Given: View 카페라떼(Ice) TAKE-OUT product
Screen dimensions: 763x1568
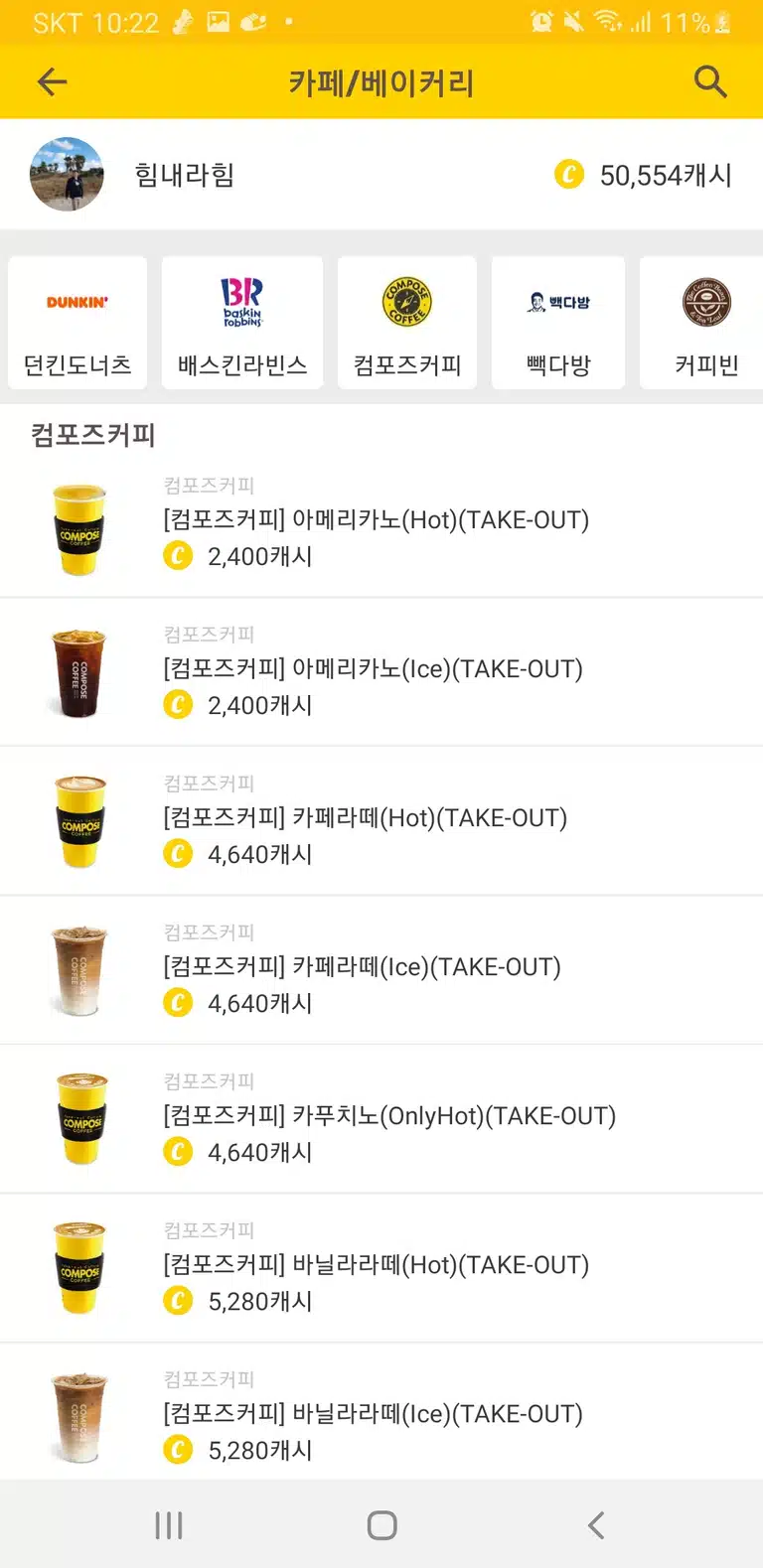Looking at the screenshot, I should point(381,970).
